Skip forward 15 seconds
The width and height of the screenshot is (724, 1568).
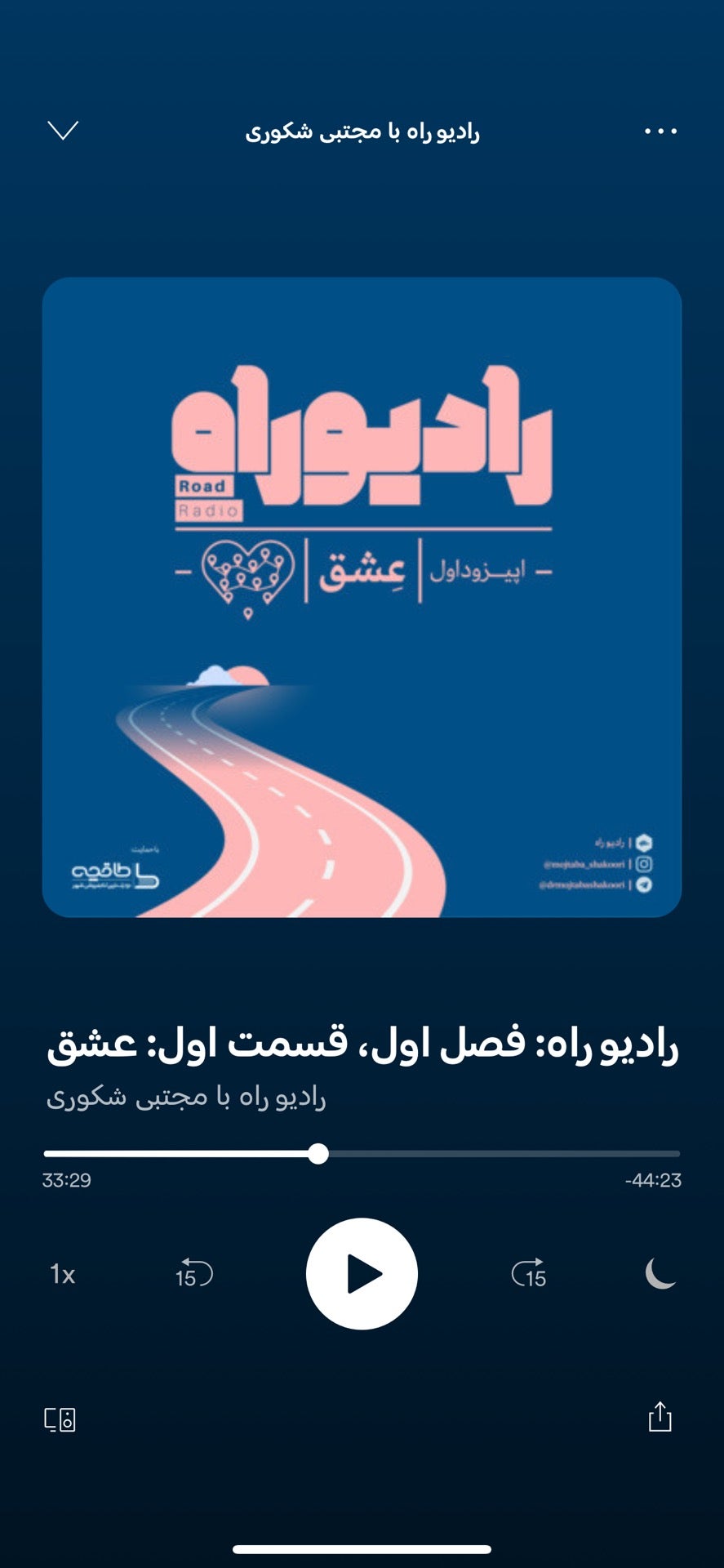pyautogui.click(x=529, y=1273)
